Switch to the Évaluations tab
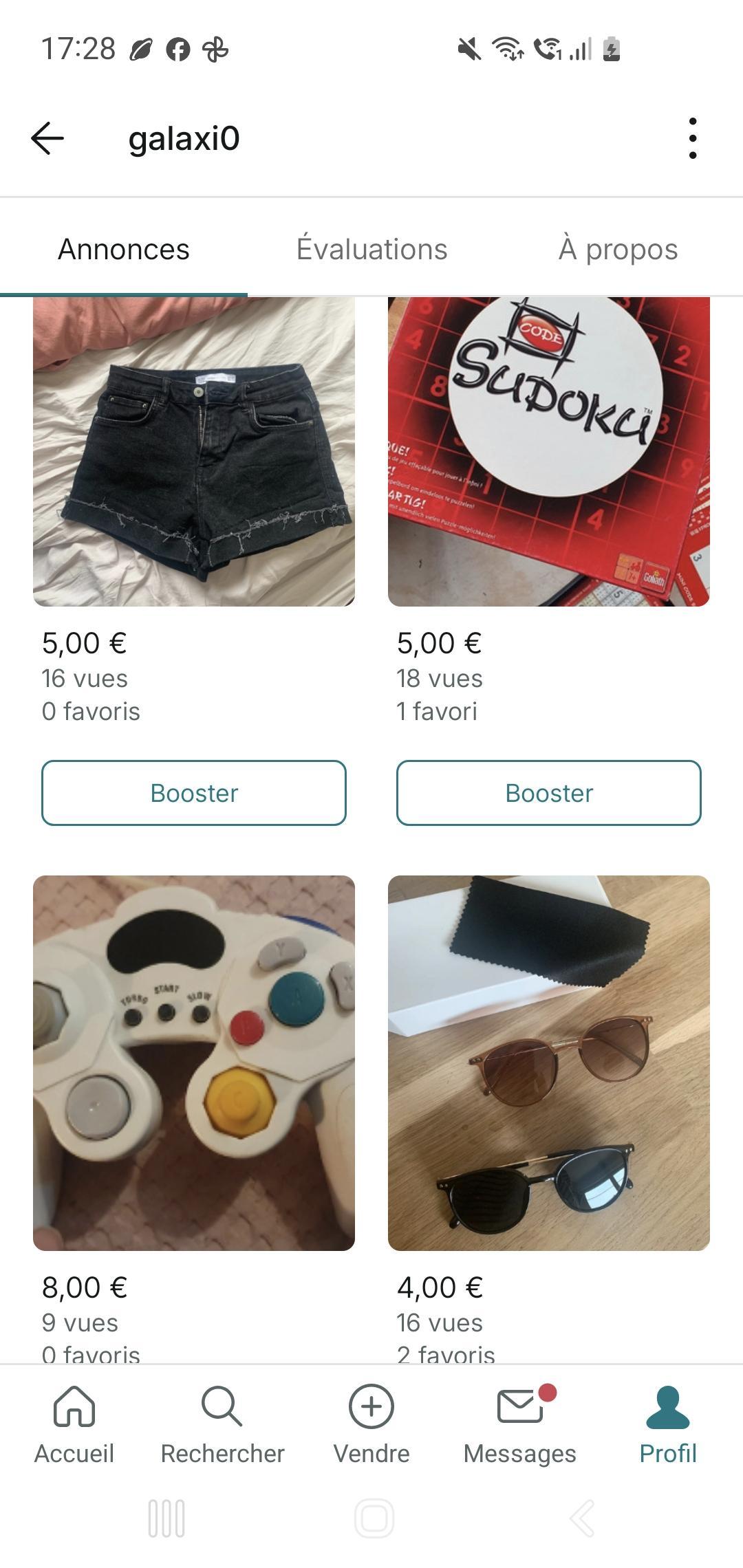 tap(371, 249)
